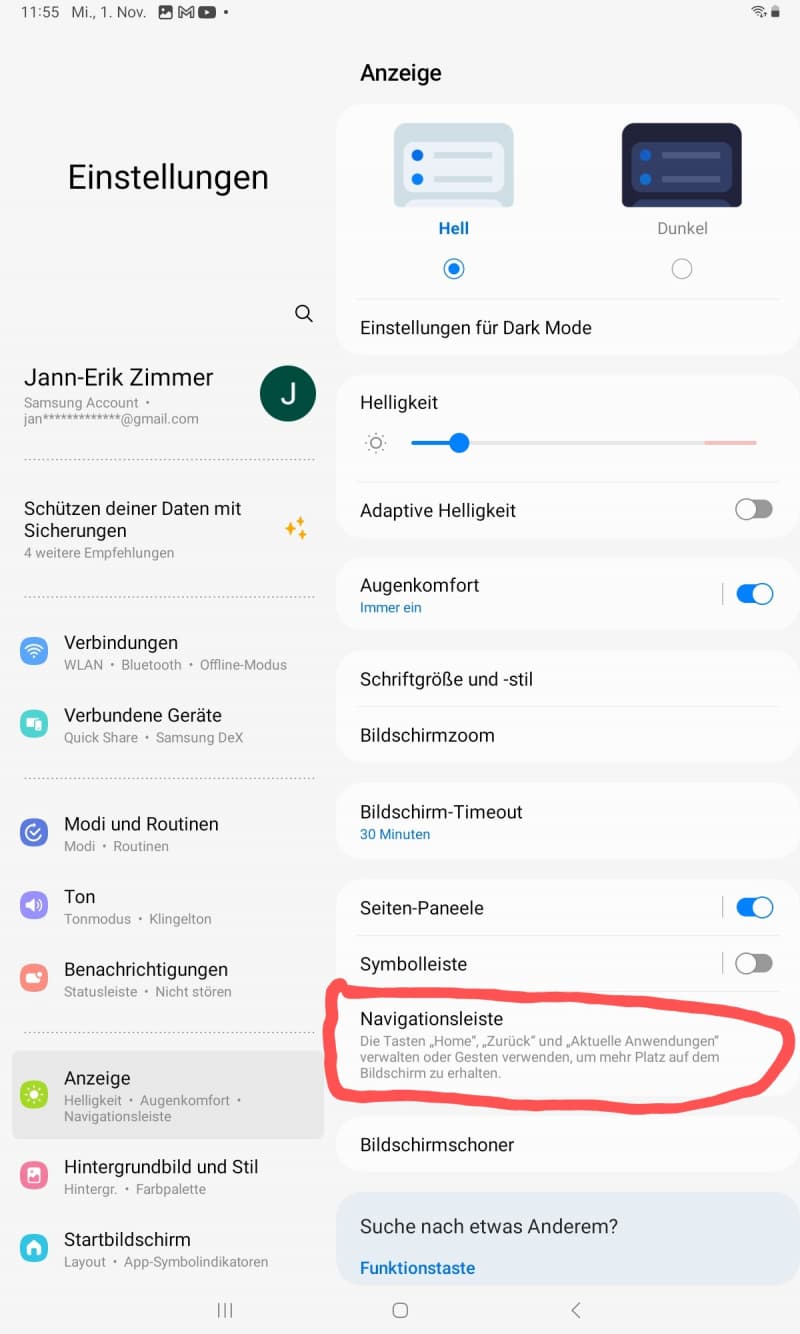This screenshot has width=800, height=1334.
Task: Open Verbindungen settings
Action: [168, 653]
